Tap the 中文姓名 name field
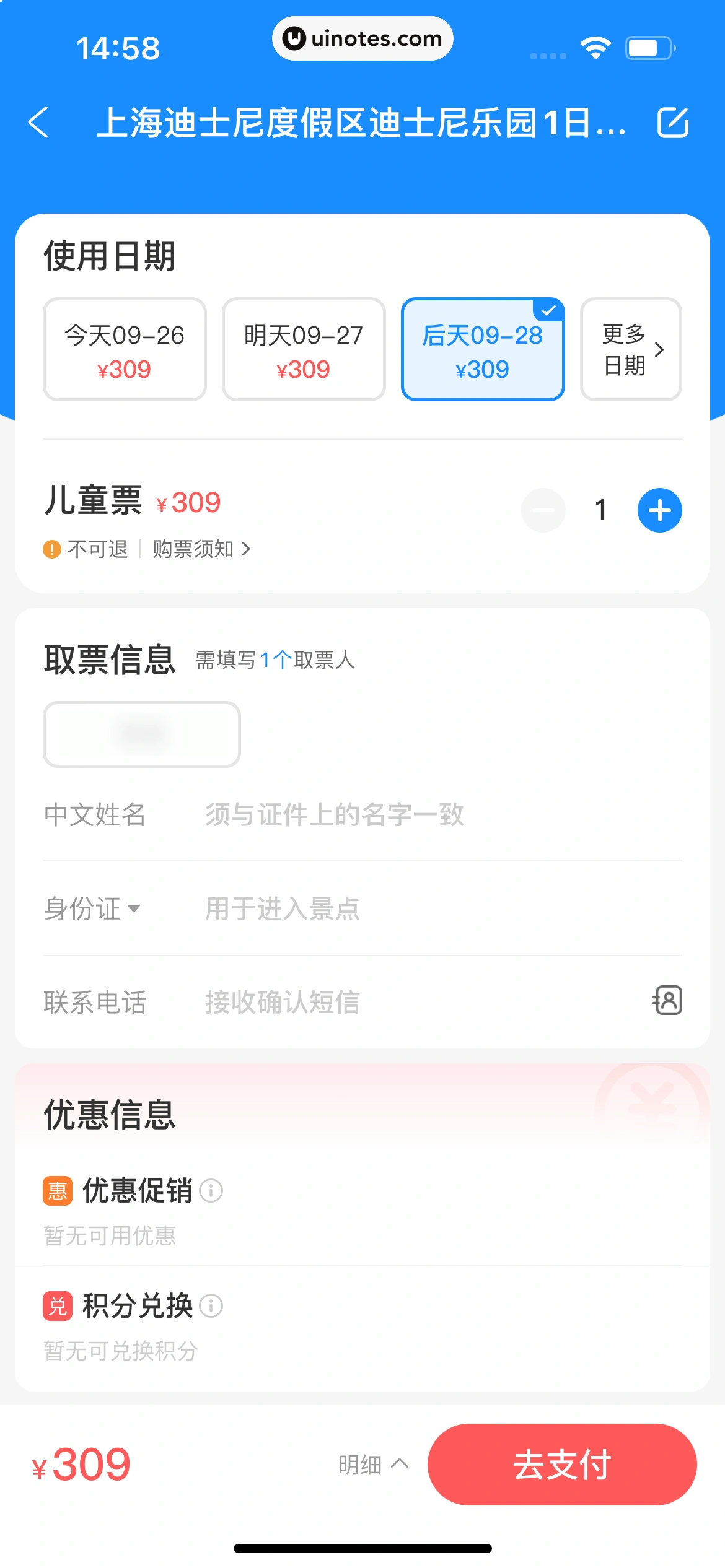Viewport: 725px width, 1568px height. 434,814
